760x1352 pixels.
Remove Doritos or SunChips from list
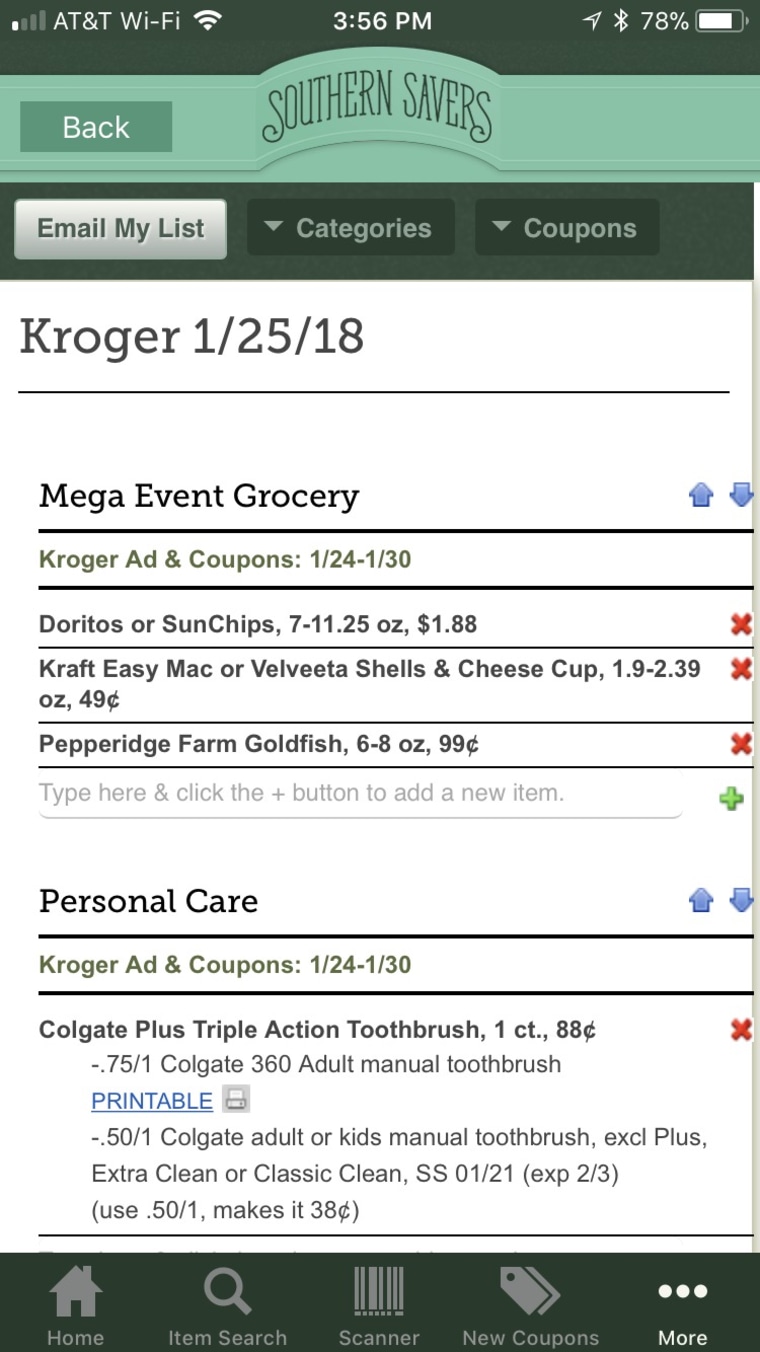click(x=741, y=625)
